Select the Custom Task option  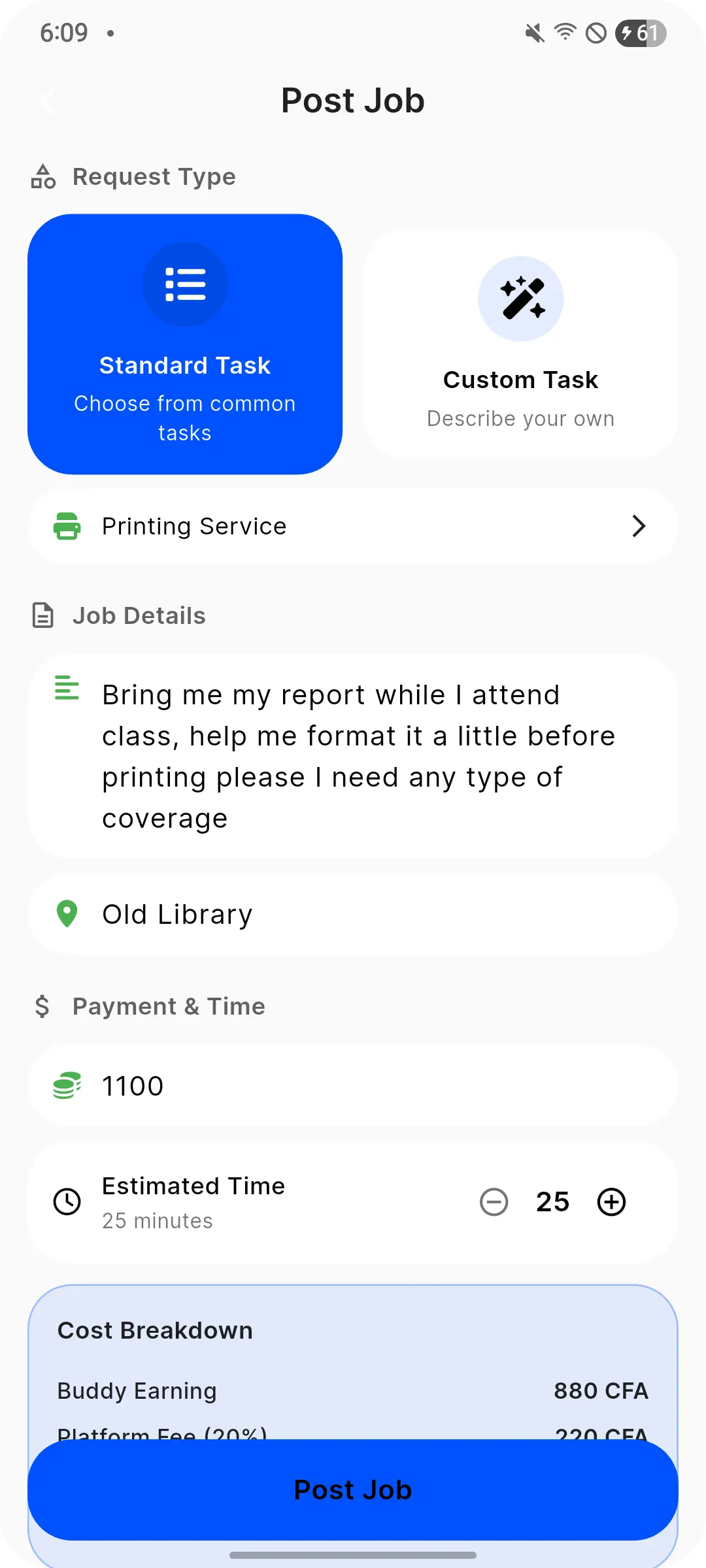tap(521, 344)
